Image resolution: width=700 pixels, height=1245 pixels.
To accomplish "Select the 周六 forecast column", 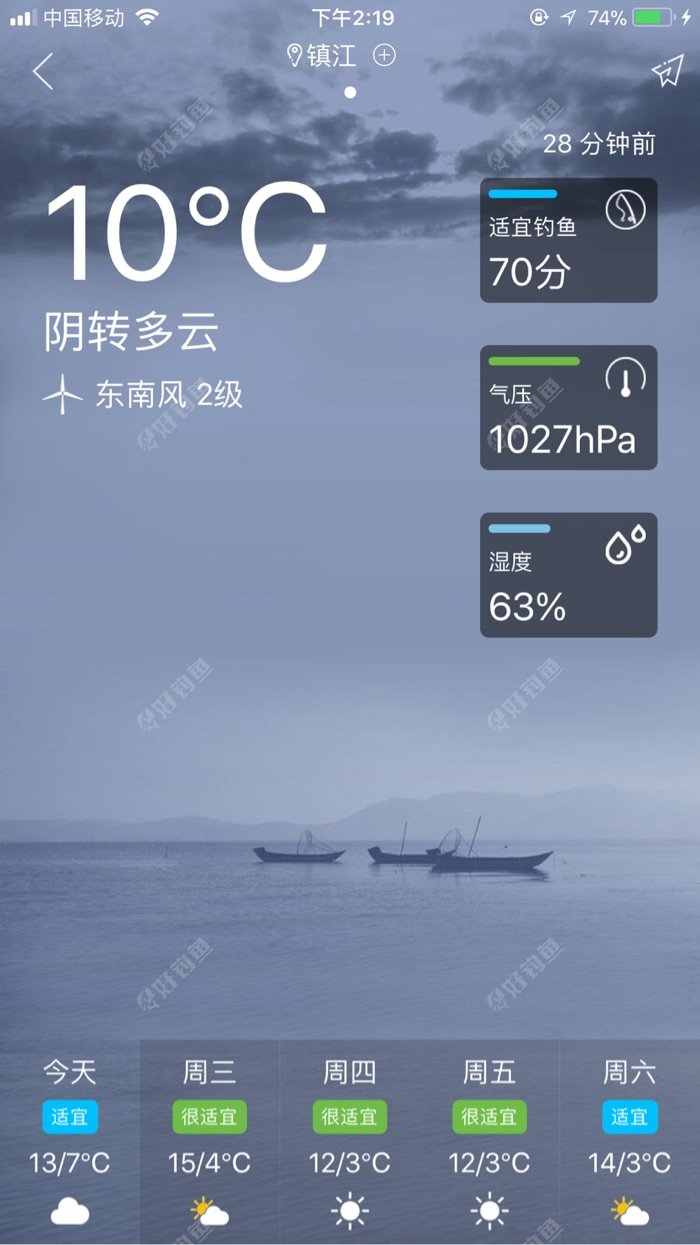I will 630,1140.
